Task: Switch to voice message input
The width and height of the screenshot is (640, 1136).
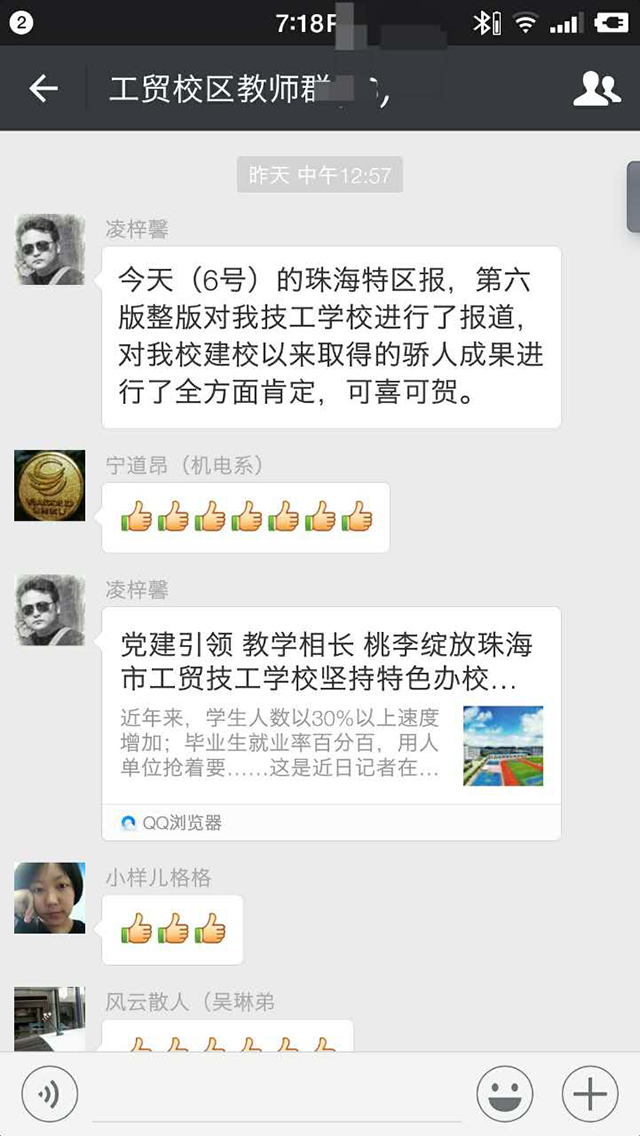Action: pyautogui.click(x=49, y=1094)
